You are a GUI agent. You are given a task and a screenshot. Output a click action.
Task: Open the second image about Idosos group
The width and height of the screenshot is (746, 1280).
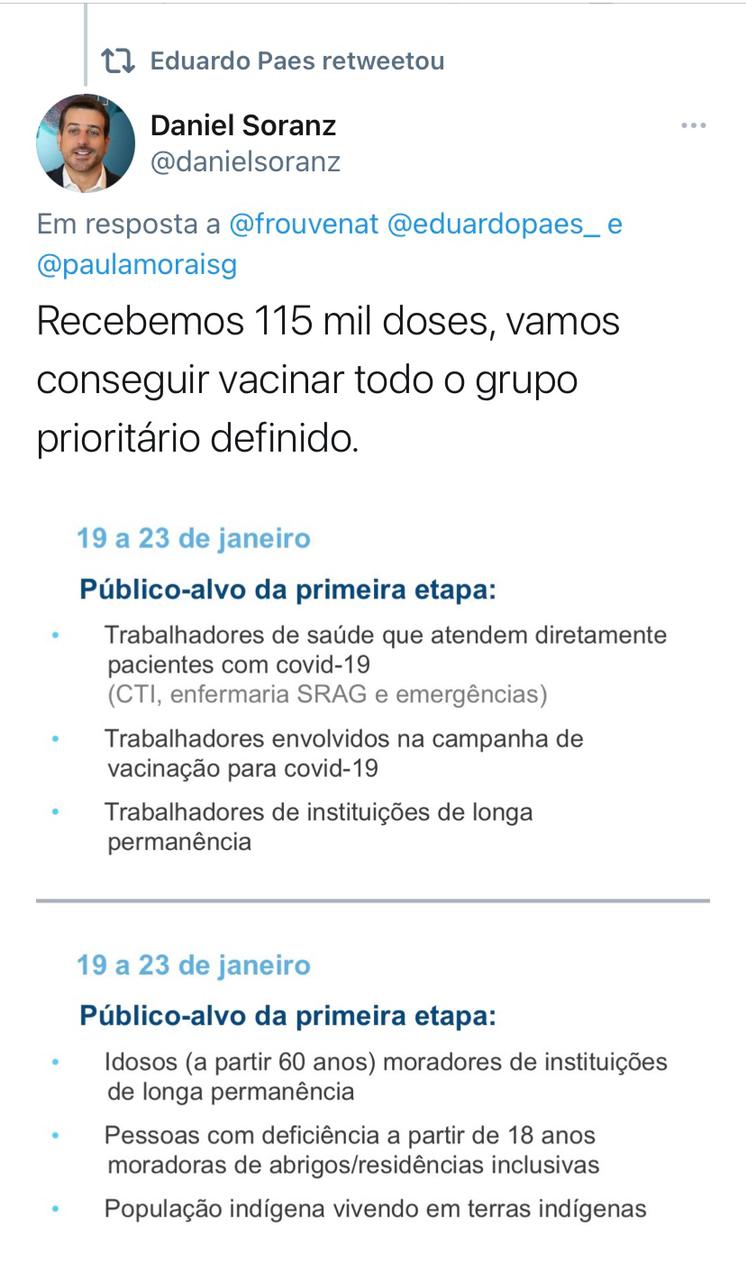[373, 1085]
